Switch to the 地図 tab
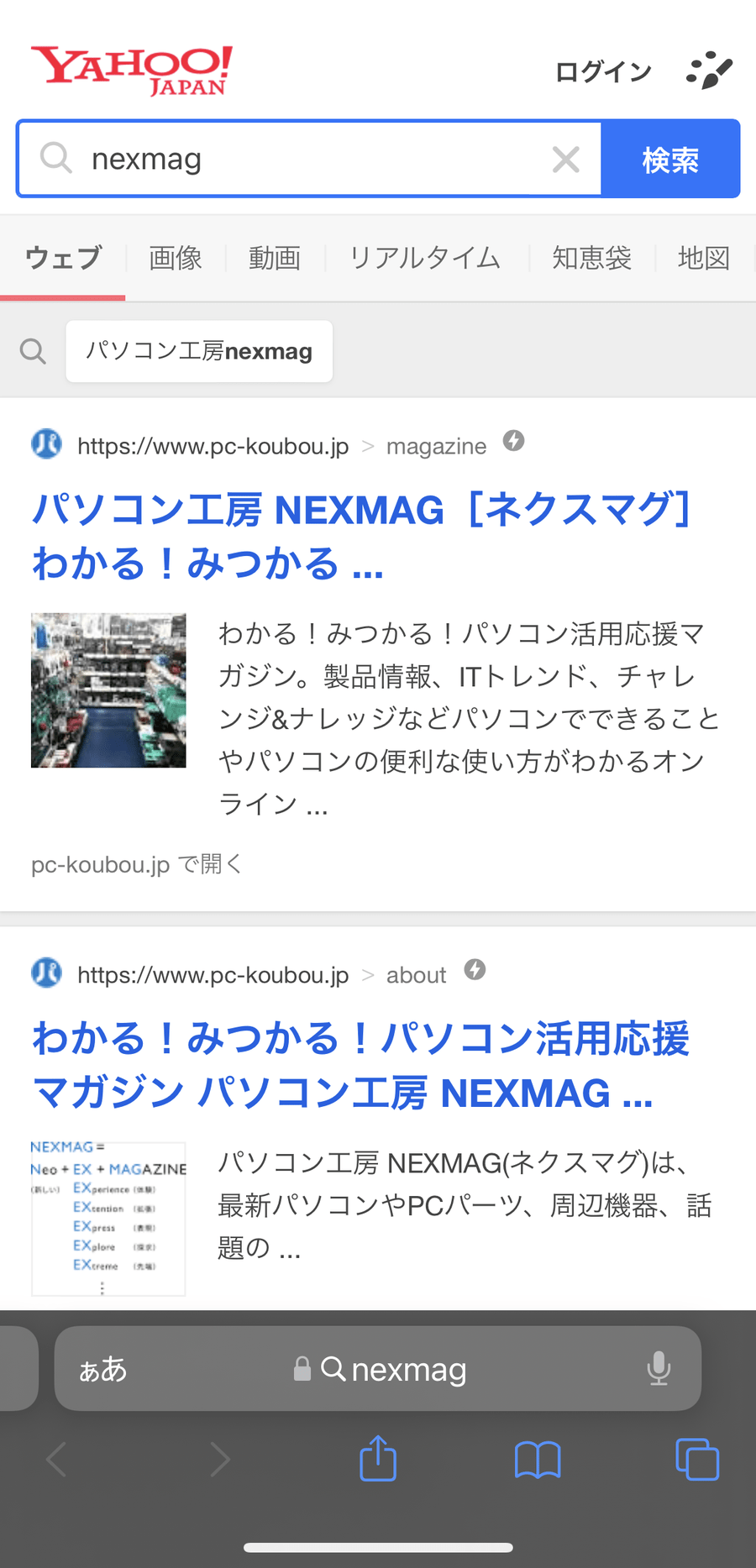 [703, 258]
